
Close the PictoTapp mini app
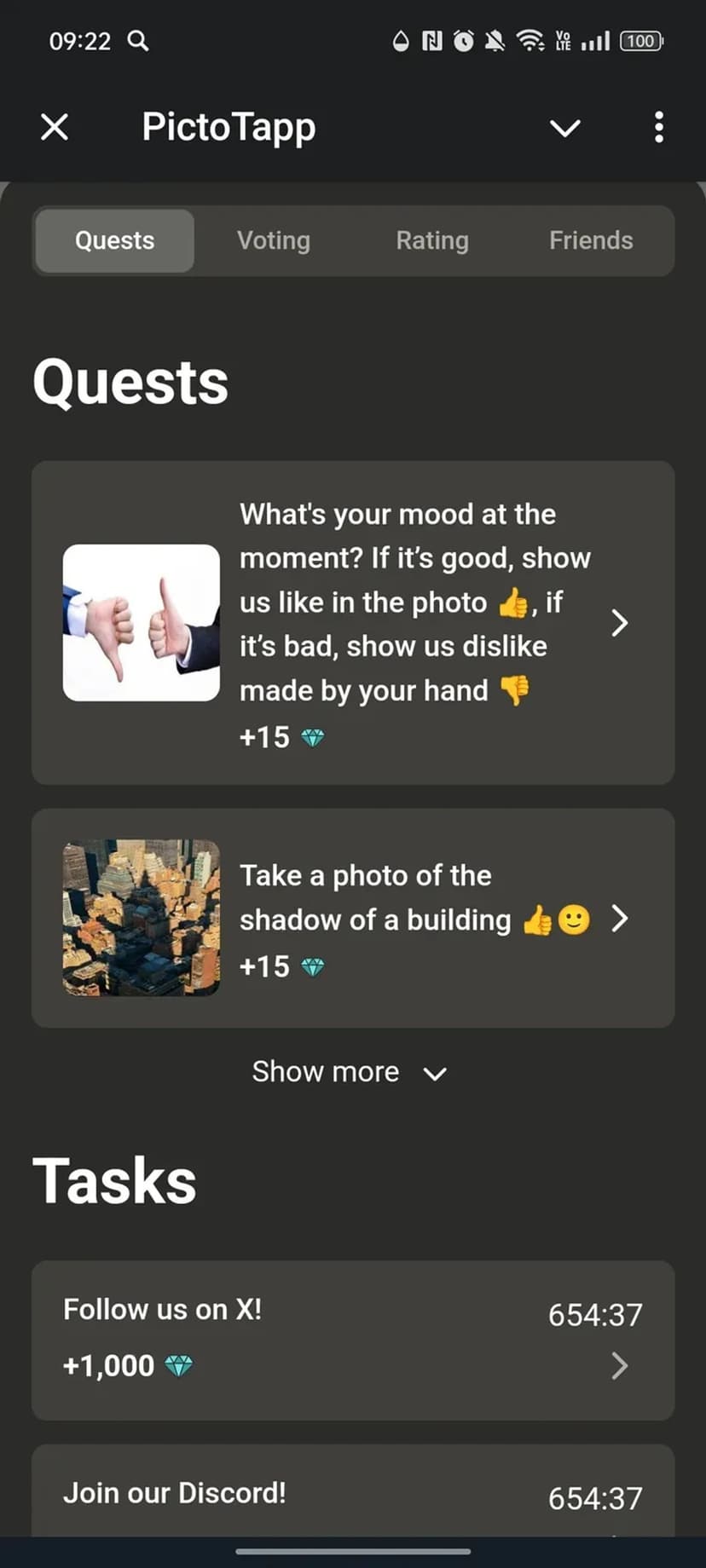(55, 128)
